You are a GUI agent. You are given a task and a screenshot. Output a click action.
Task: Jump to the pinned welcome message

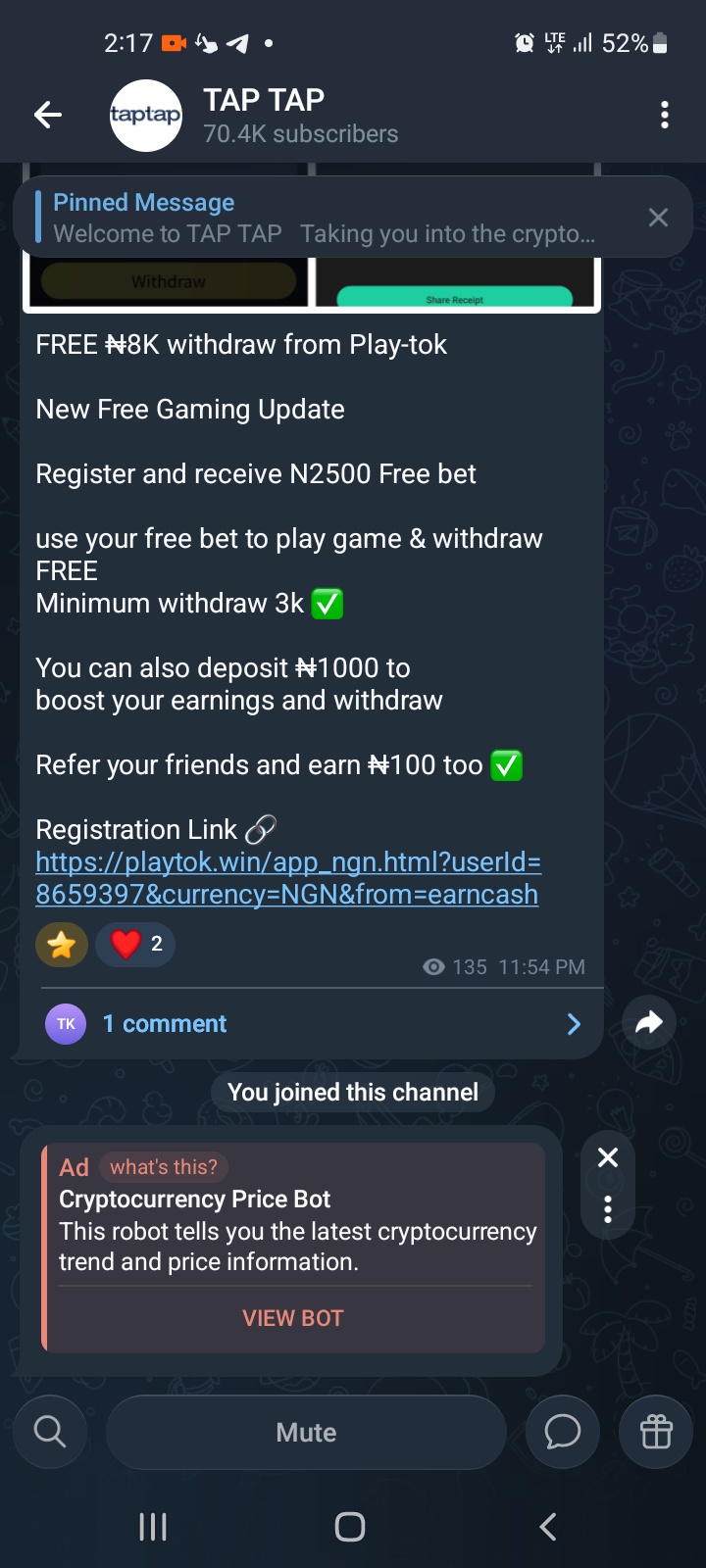click(324, 218)
